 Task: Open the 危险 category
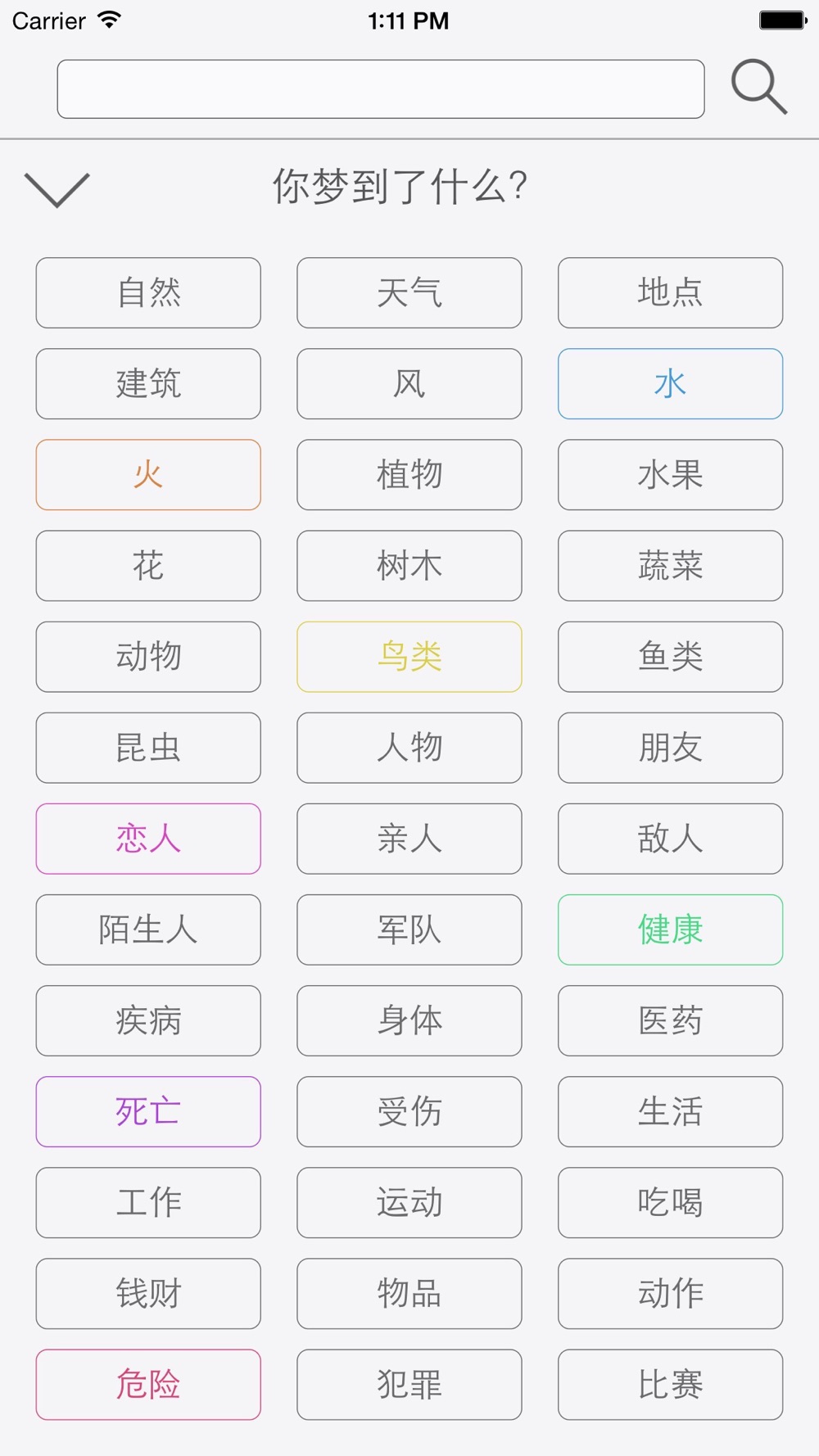(148, 1385)
